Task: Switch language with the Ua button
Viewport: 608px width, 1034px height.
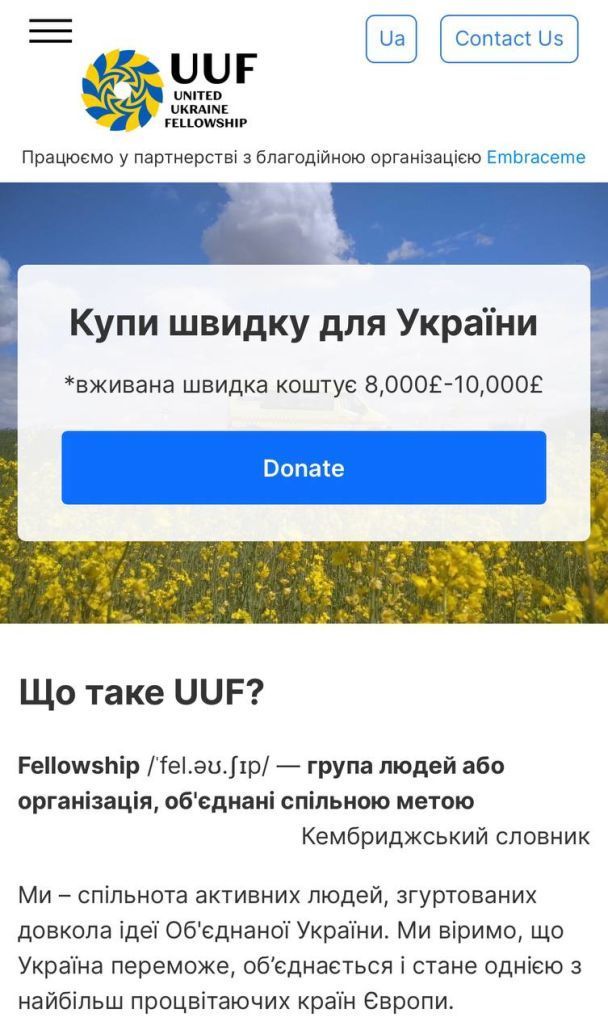Action: click(391, 39)
